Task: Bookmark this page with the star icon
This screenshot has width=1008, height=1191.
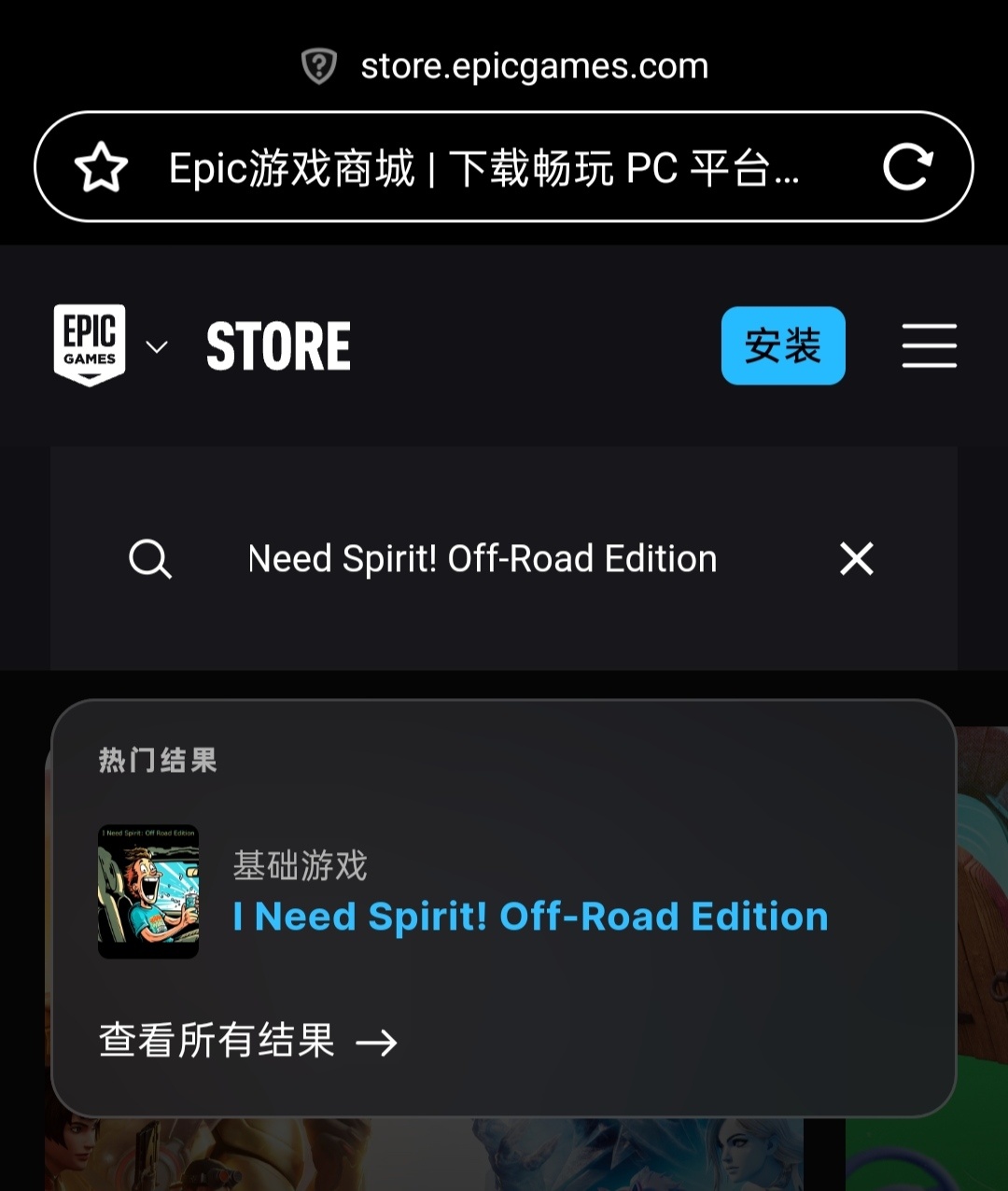Action: click(x=101, y=168)
